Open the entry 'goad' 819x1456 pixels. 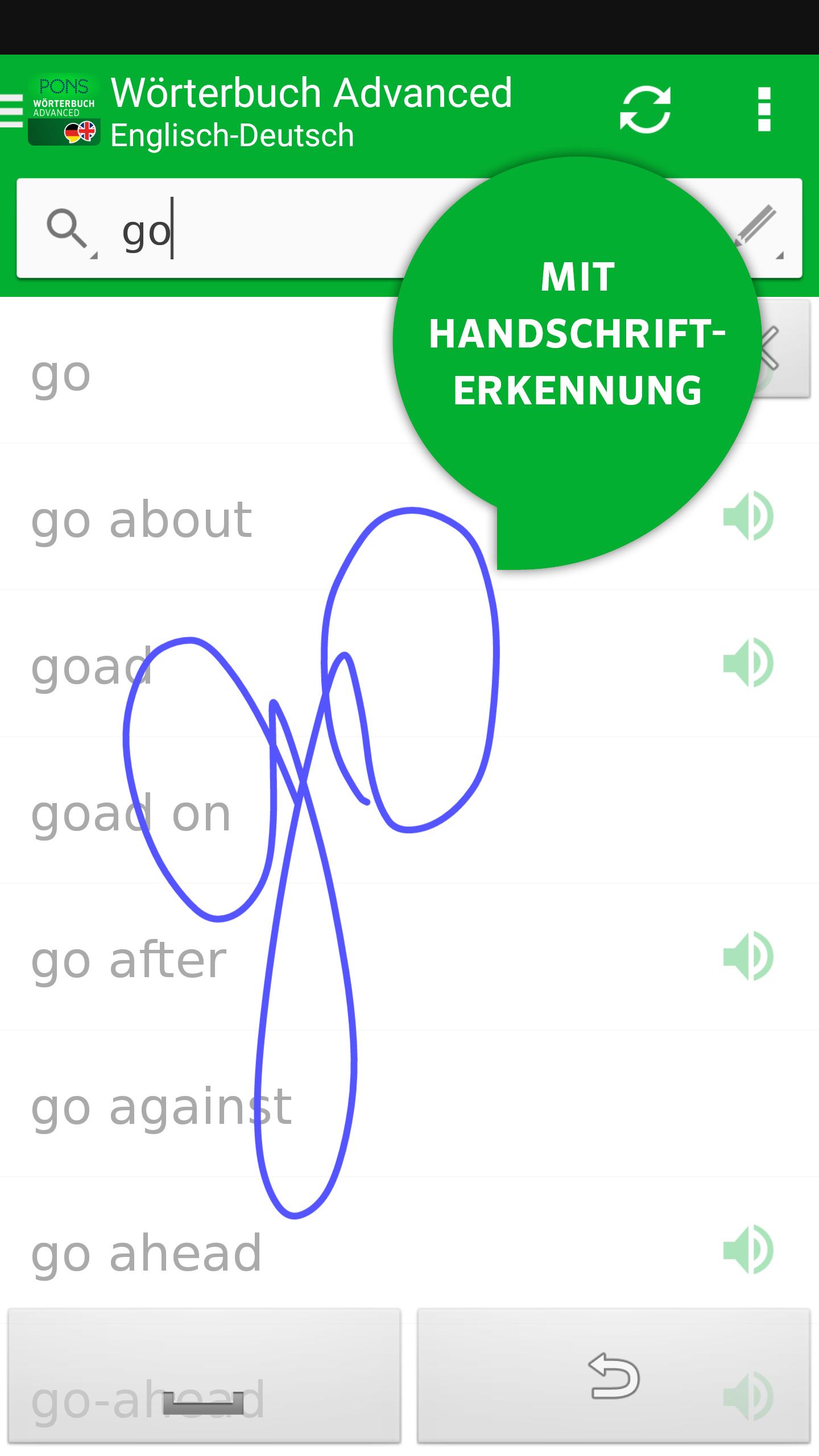click(91, 665)
